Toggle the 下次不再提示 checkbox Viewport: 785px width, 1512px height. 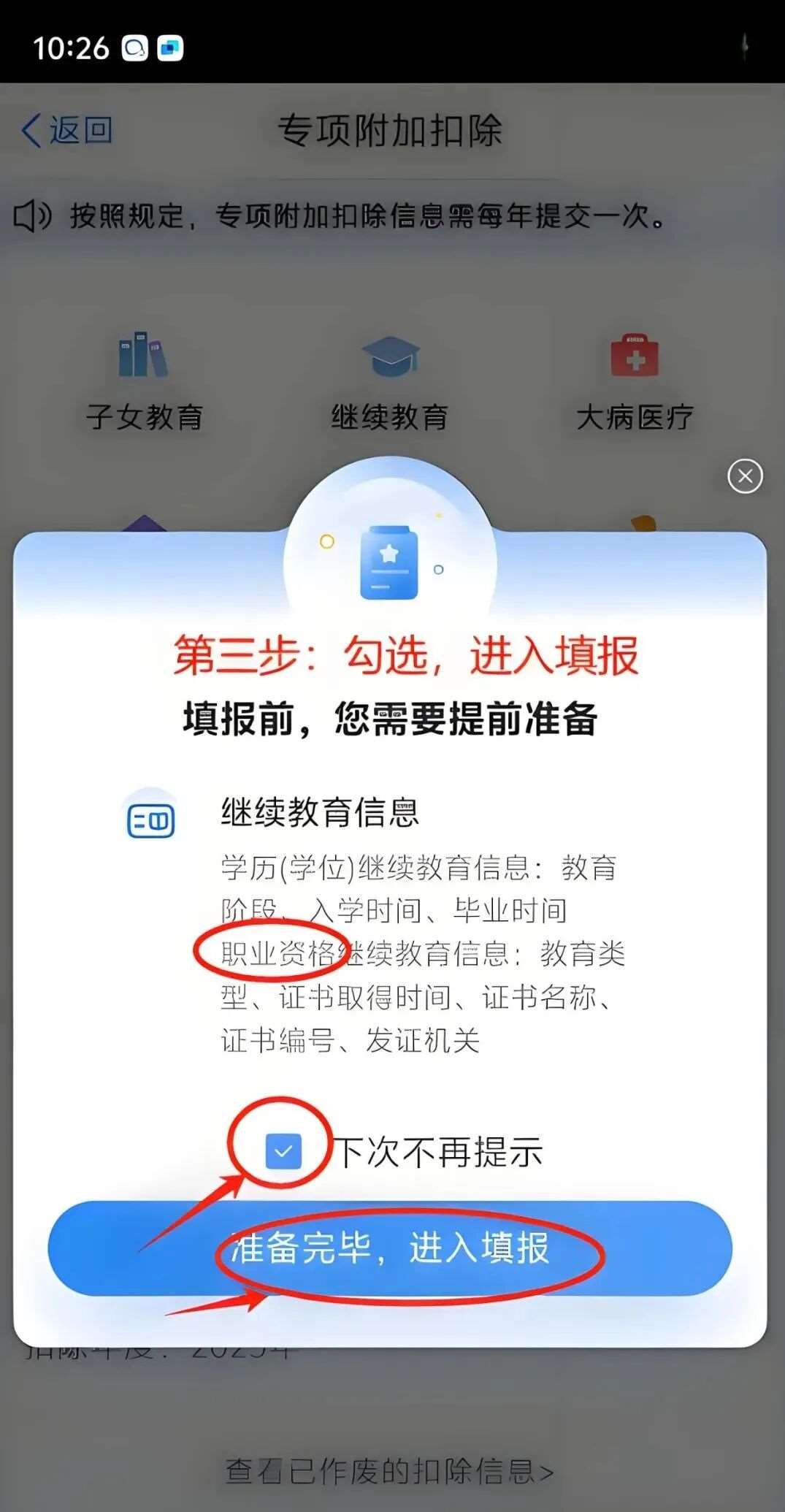pos(283,1151)
